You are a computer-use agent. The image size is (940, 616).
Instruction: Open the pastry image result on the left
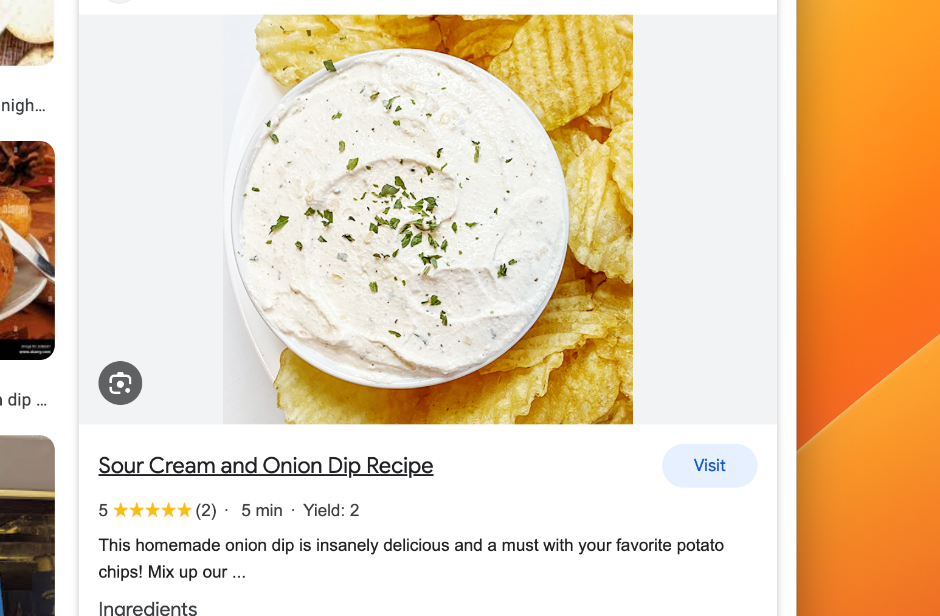click(26, 250)
